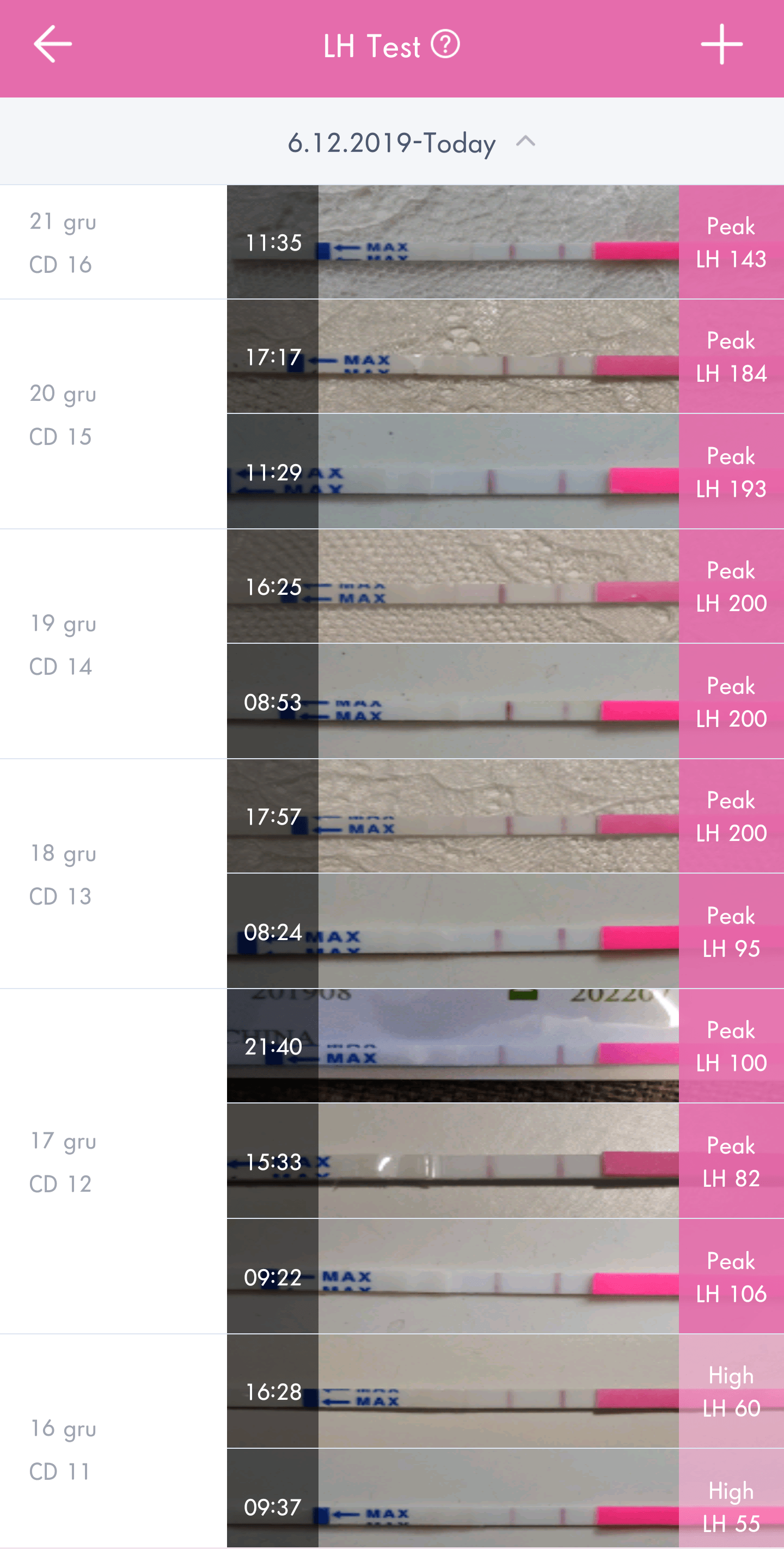Open the 08:24 test with LH 95

click(505, 931)
